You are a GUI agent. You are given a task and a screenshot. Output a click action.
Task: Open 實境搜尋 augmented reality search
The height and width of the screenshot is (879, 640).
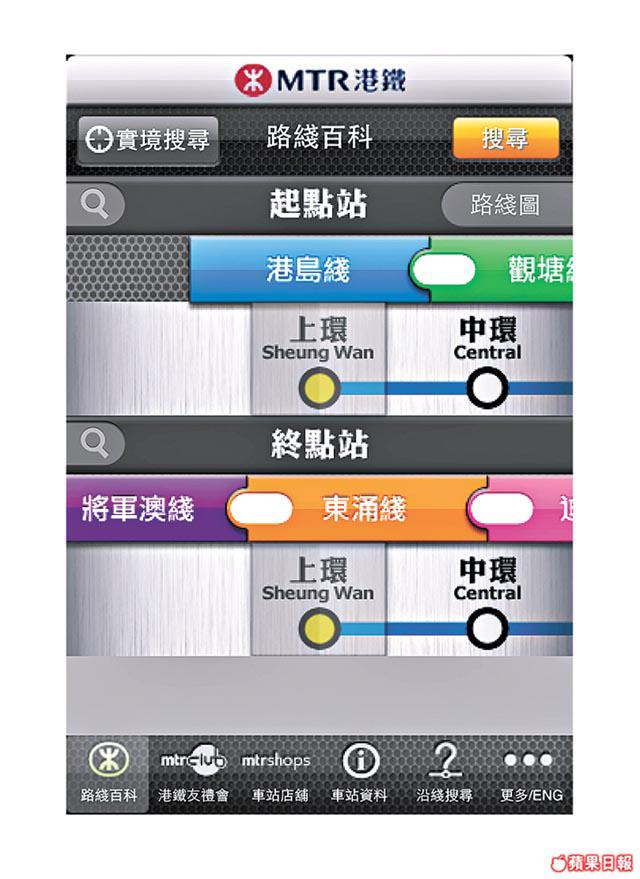[148, 139]
